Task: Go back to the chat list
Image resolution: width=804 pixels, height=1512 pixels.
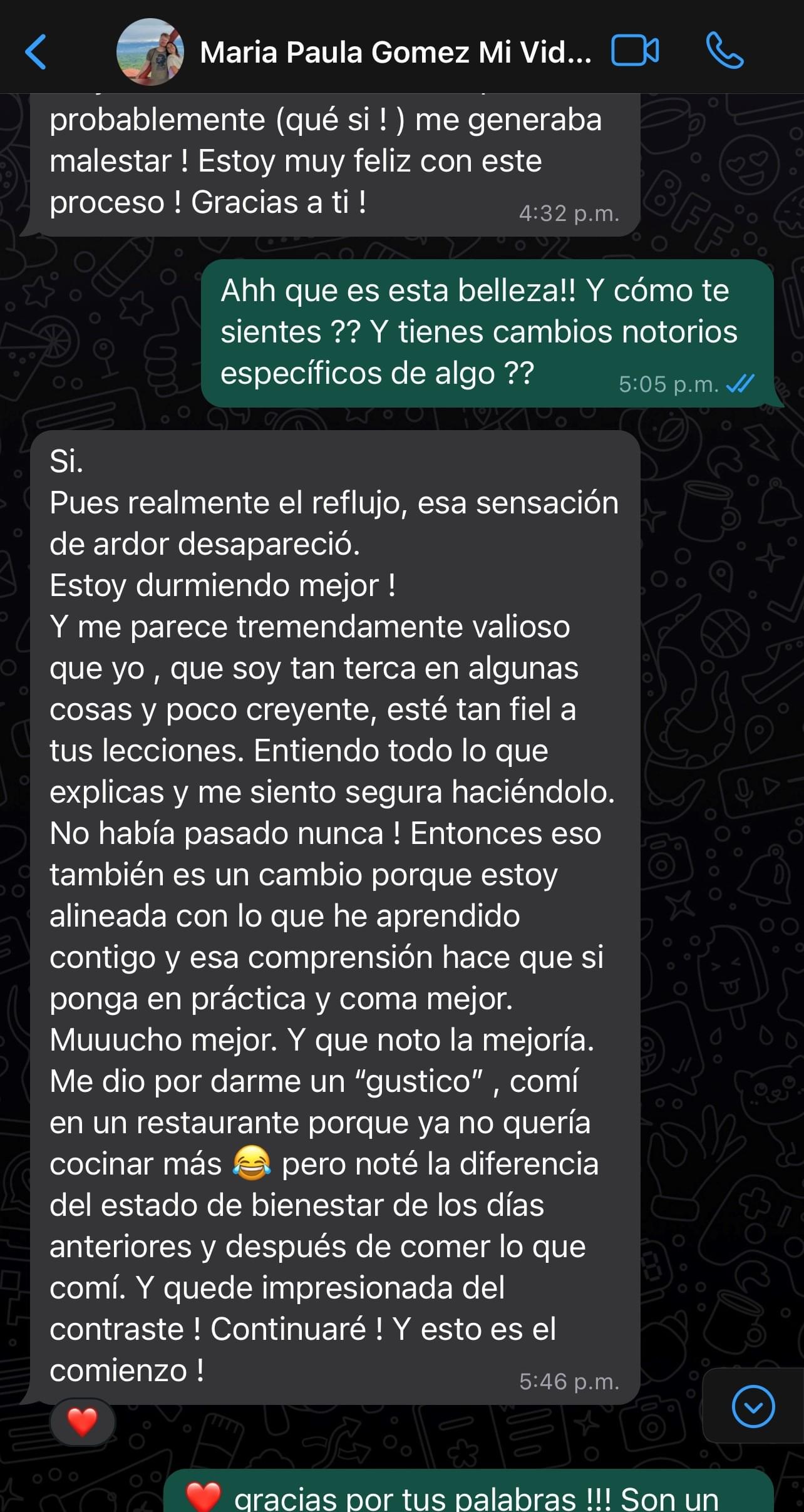Action: 36,52
